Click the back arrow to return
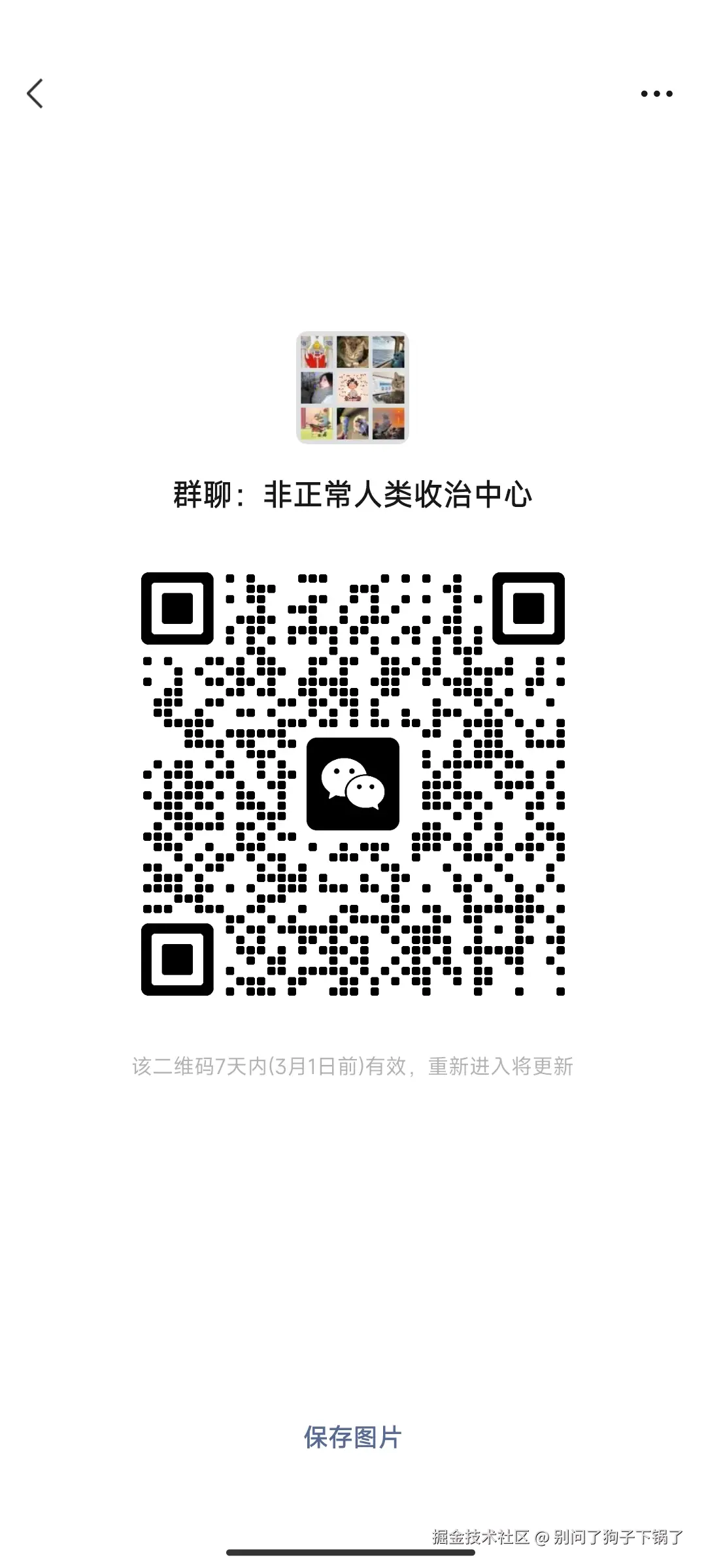This screenshot has width=706, height=1568. [36, 93]
